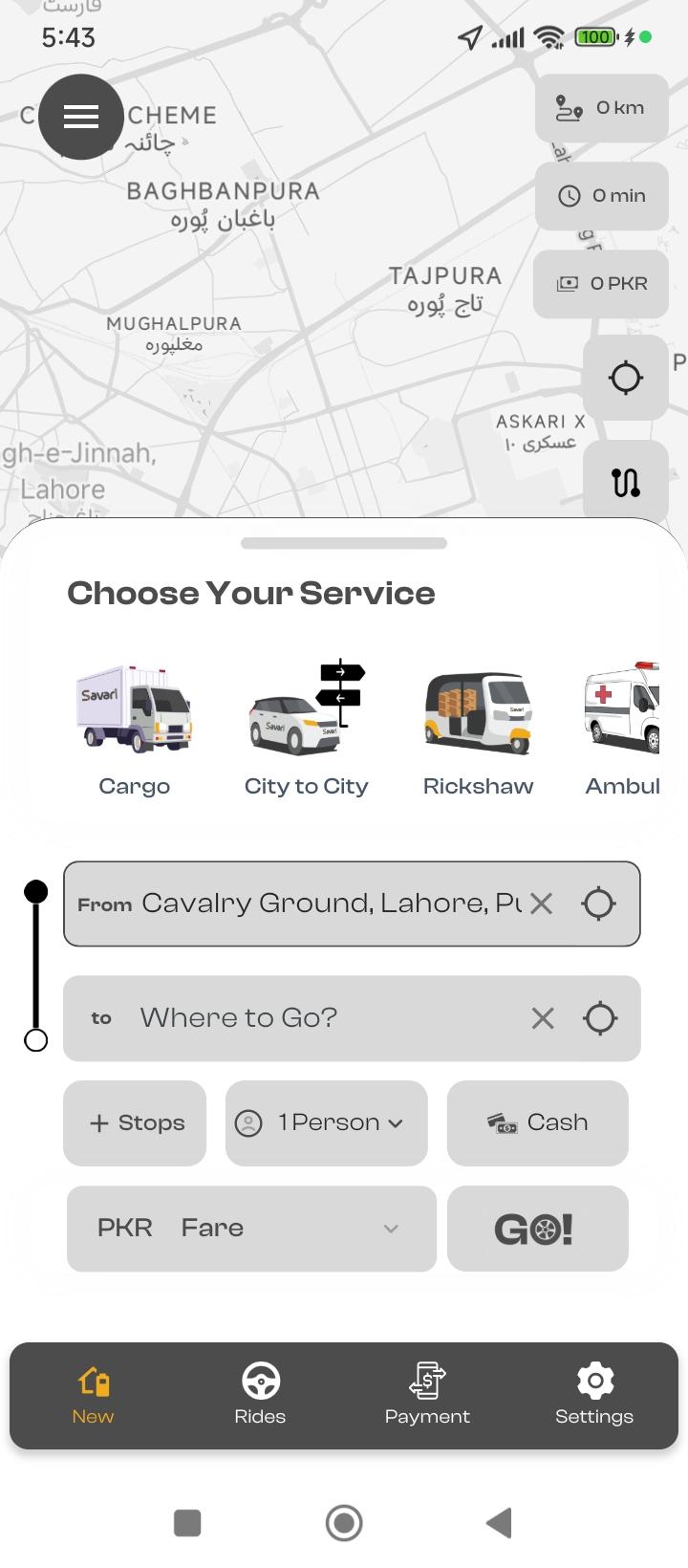Open the Payment tab
This screenshot has width=688, height=1568.
click(427, 1395)
